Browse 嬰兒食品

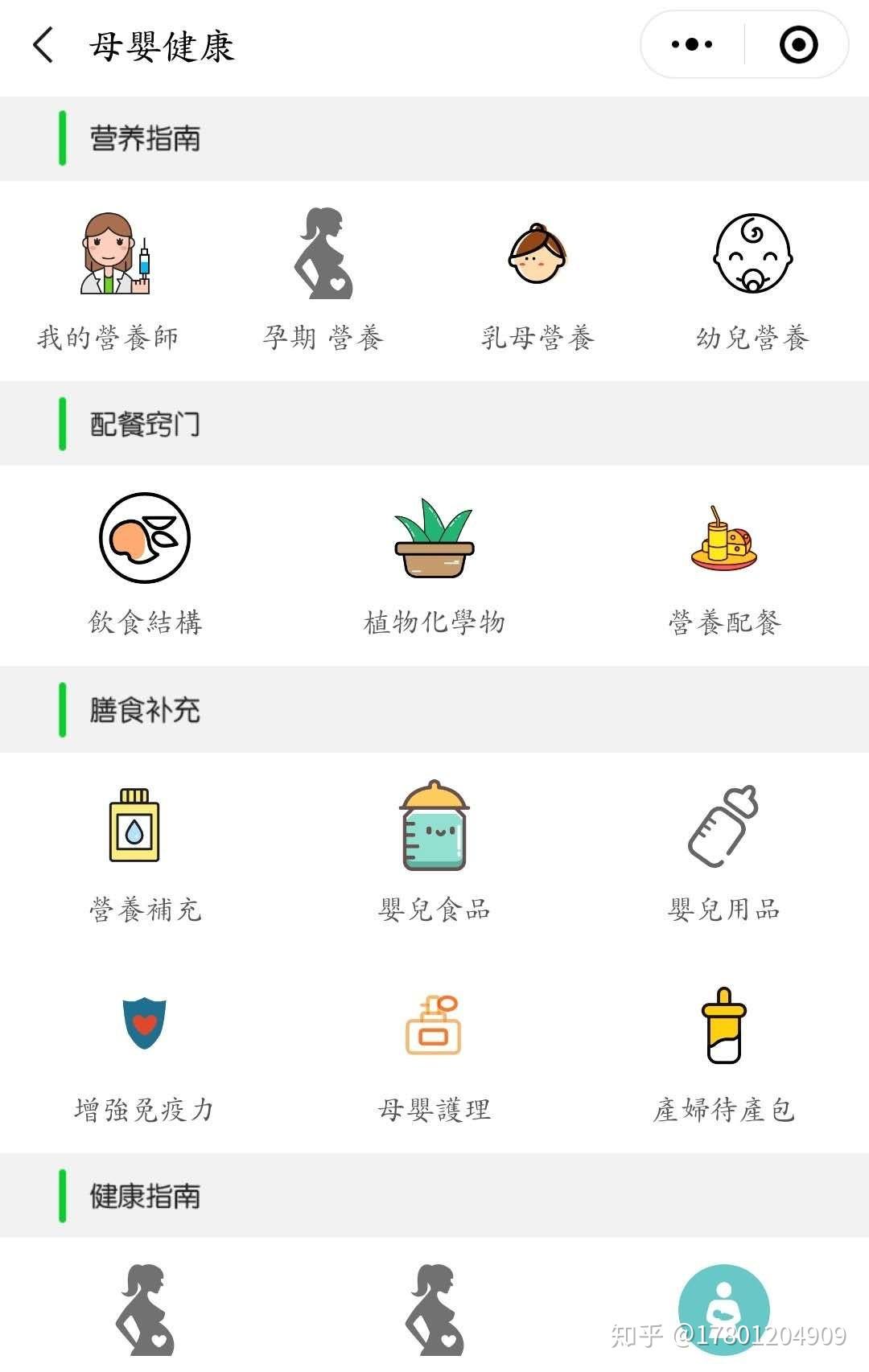point(434,851)
